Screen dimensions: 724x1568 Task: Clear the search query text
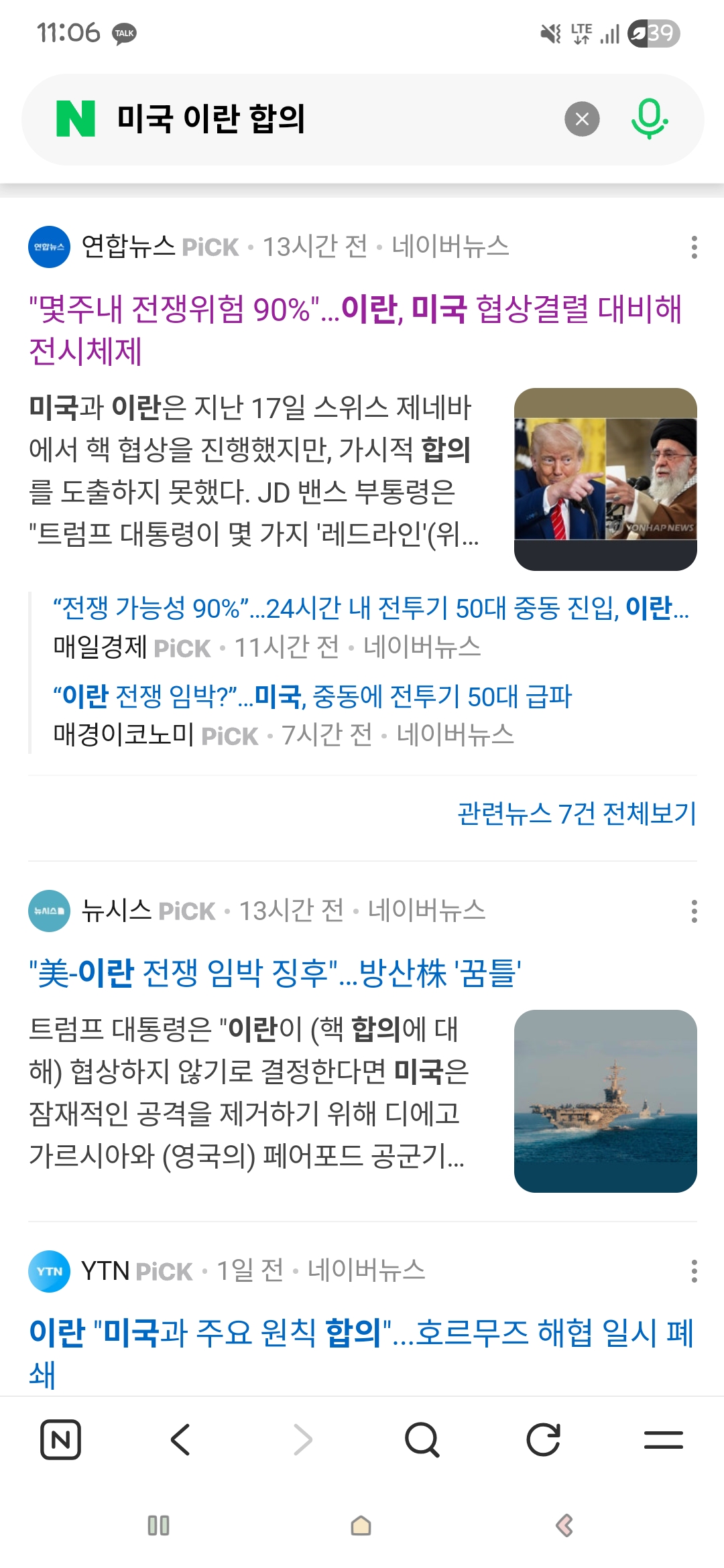[x=582, y=119]
